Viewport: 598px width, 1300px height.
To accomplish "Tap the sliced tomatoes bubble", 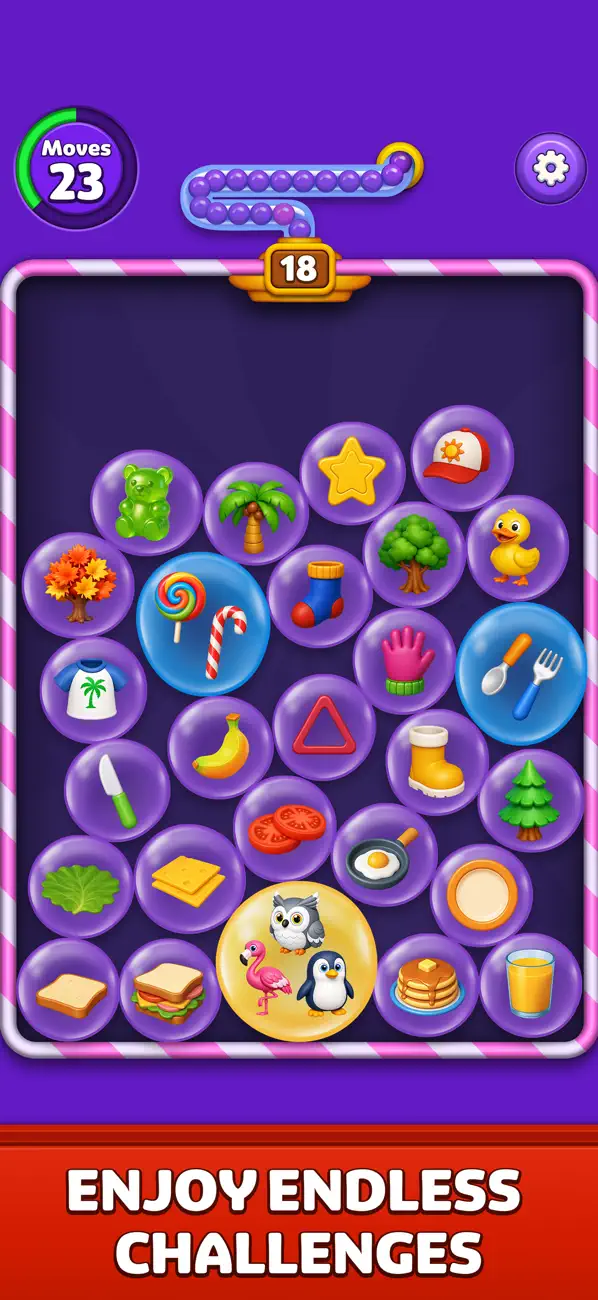I will pyautogui.click(x=285, y=829).
